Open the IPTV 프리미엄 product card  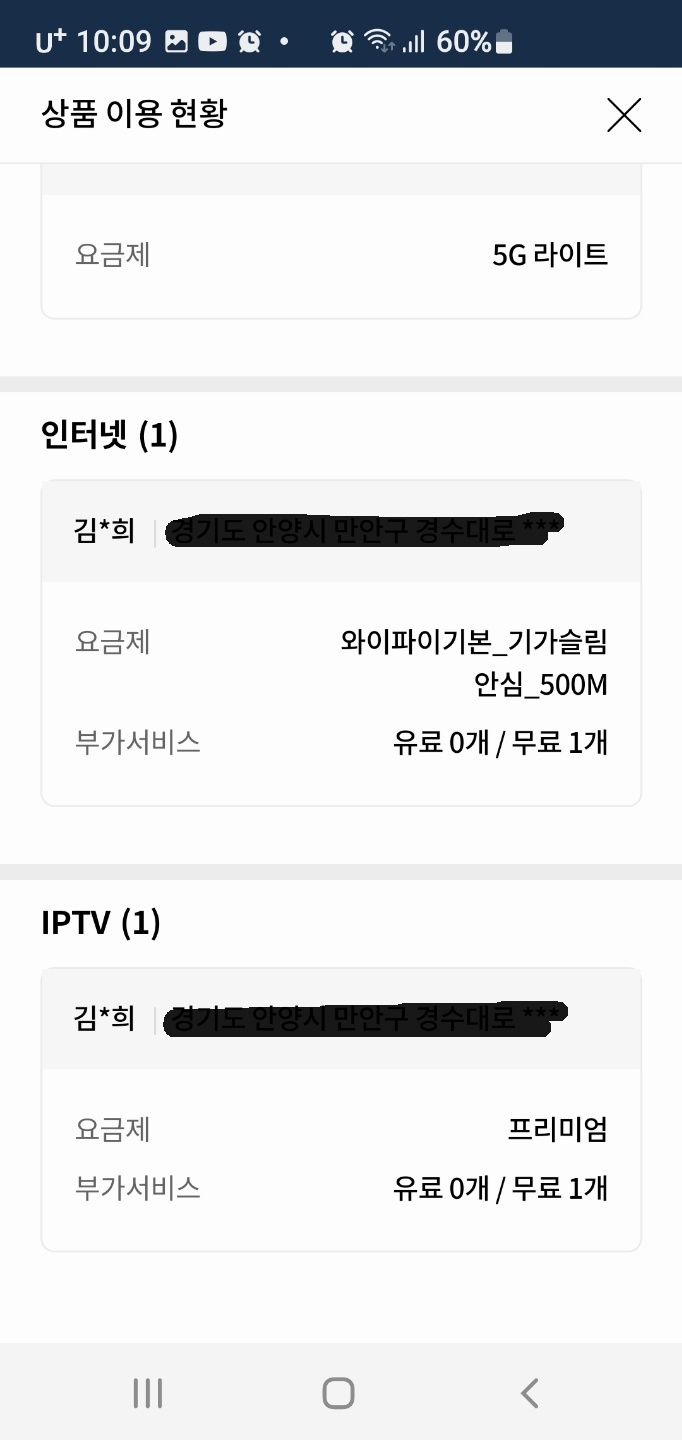point(341,1109)
